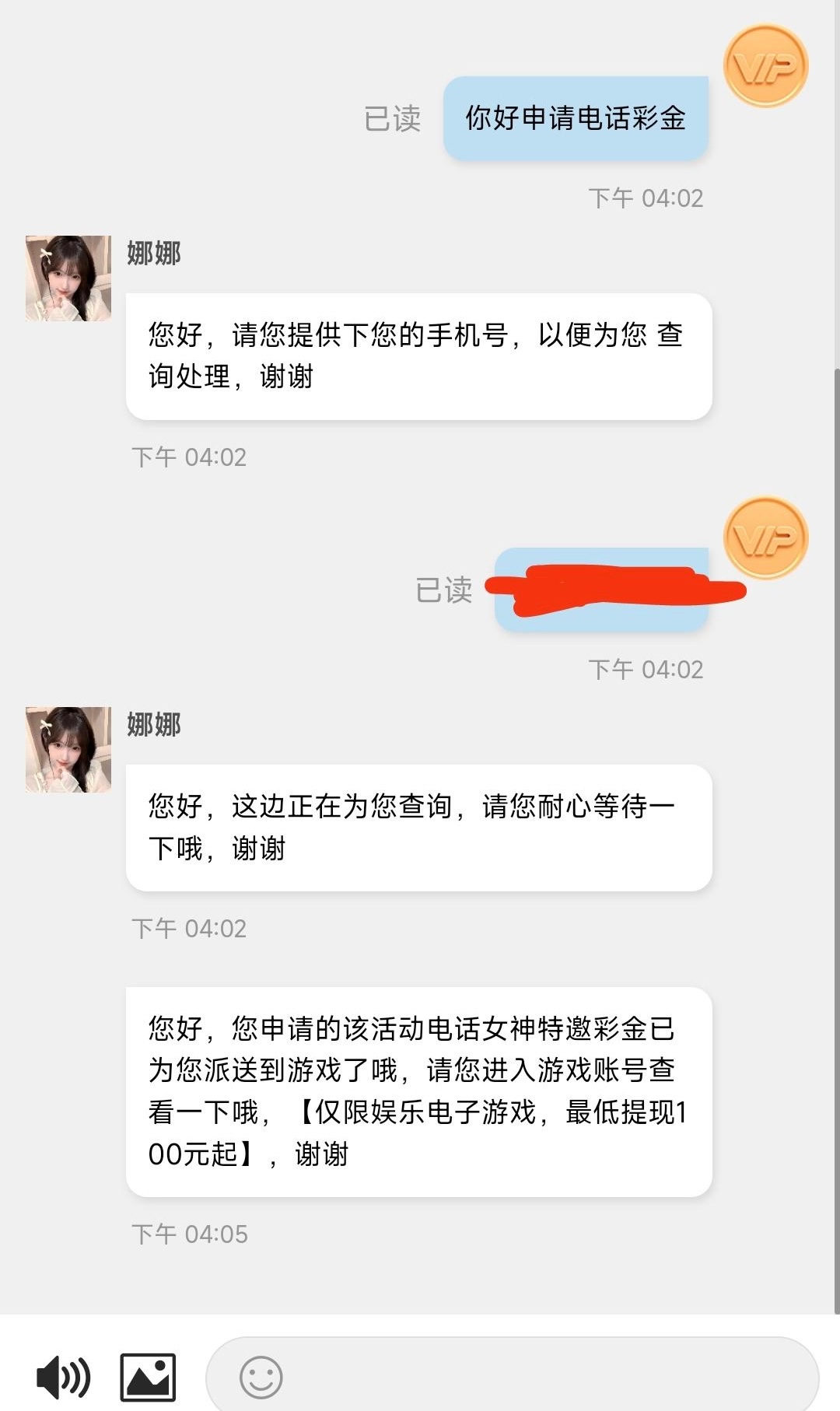Screen dimensions: 840x1411
Task: Attach a picture via the image icon
Action: (148, 1378)
